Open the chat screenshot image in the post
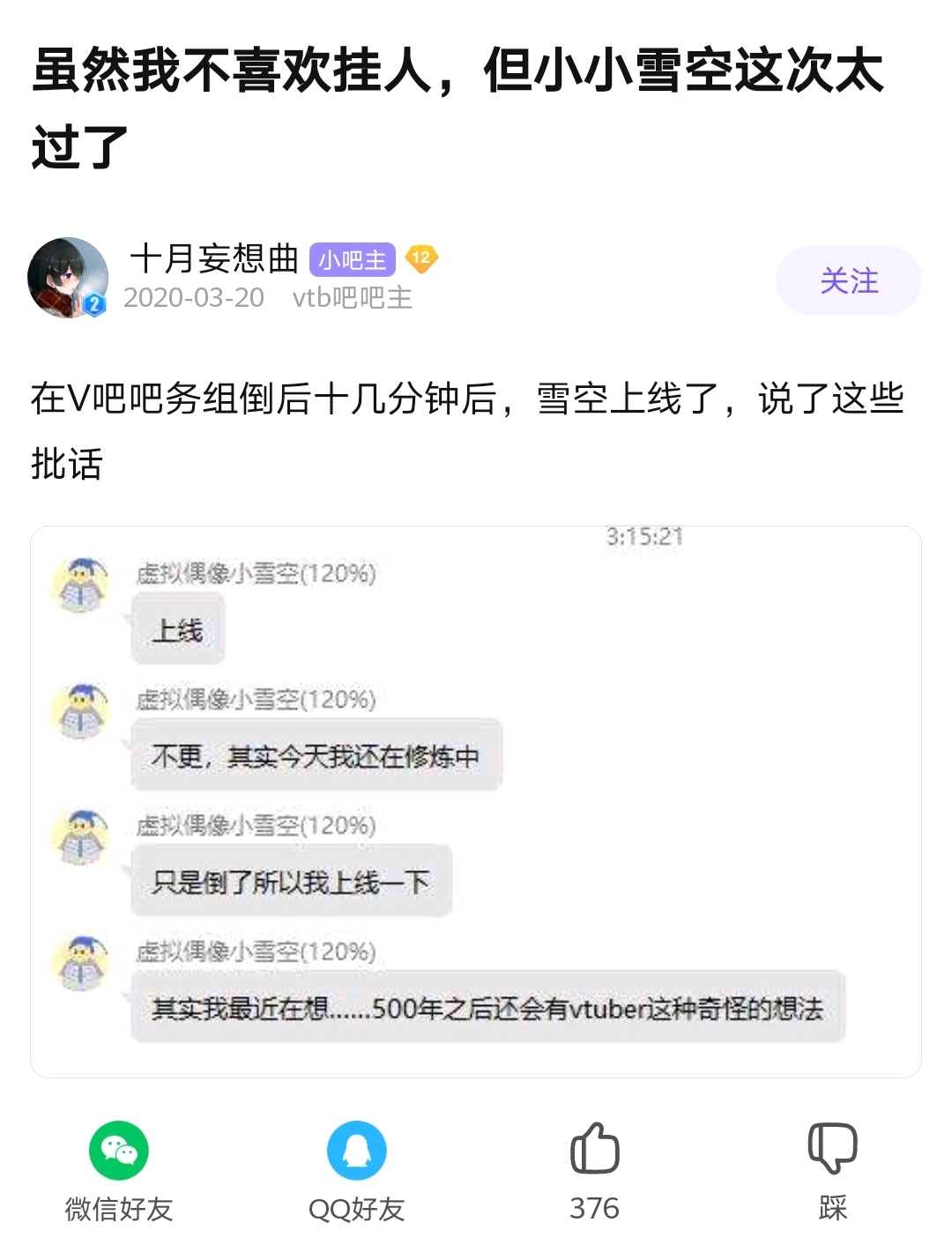 point(476,801)
